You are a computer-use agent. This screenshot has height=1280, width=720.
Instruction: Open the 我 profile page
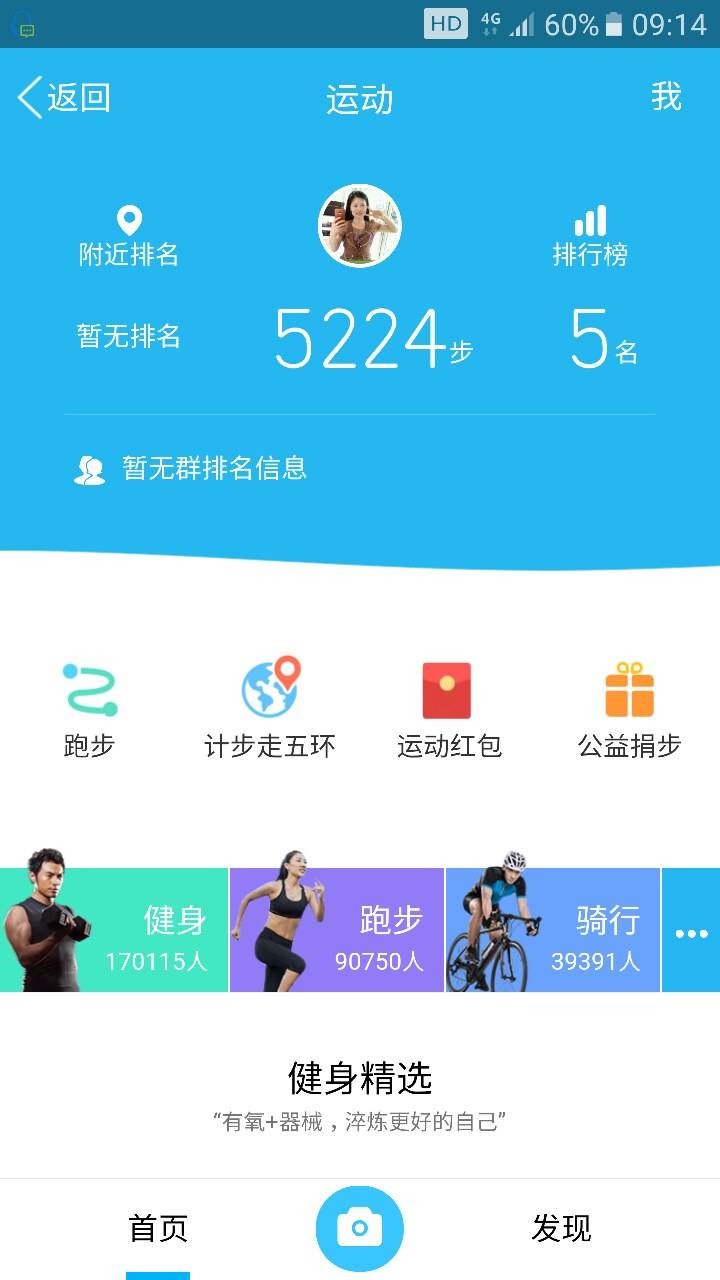pyautogui.click(x=666, y=97)
